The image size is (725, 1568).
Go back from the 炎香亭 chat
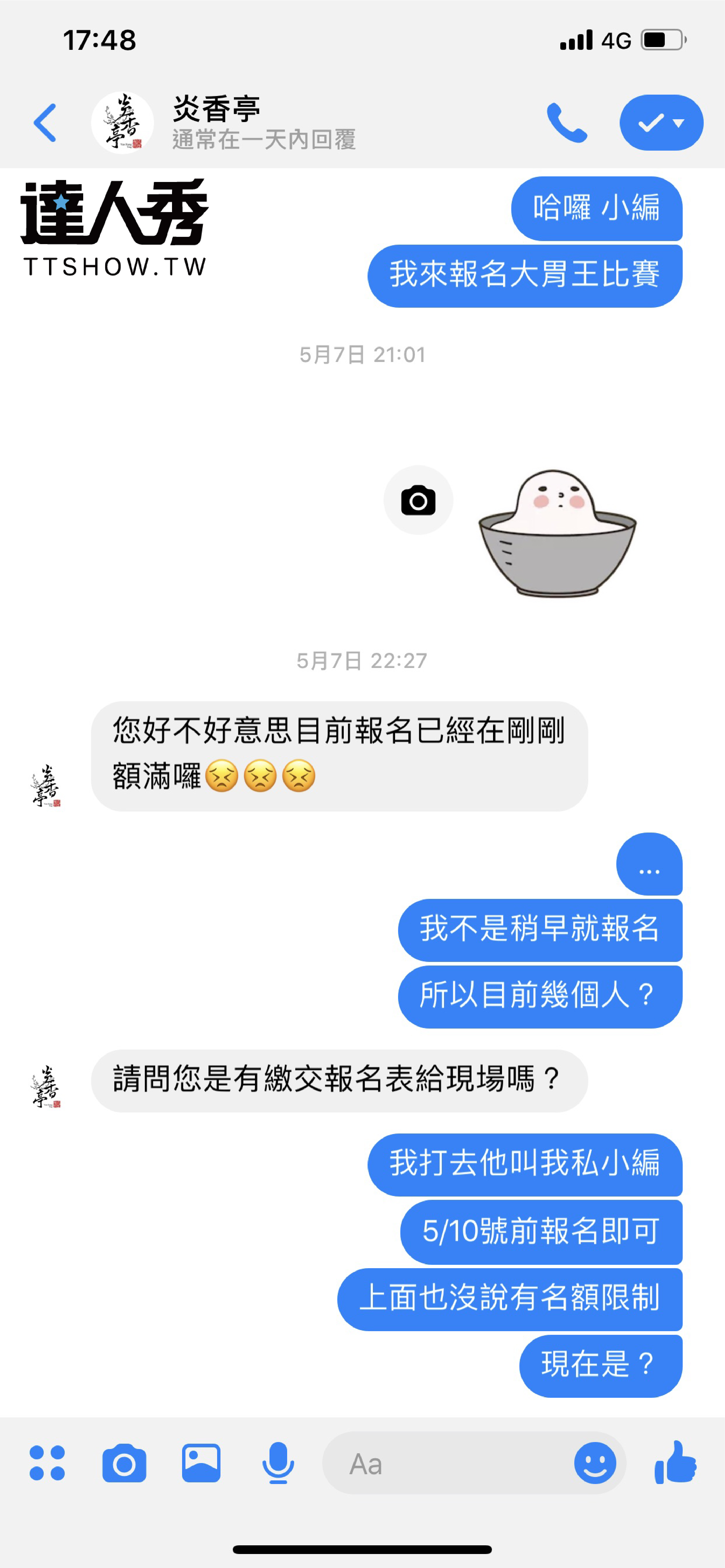point(45,122)
